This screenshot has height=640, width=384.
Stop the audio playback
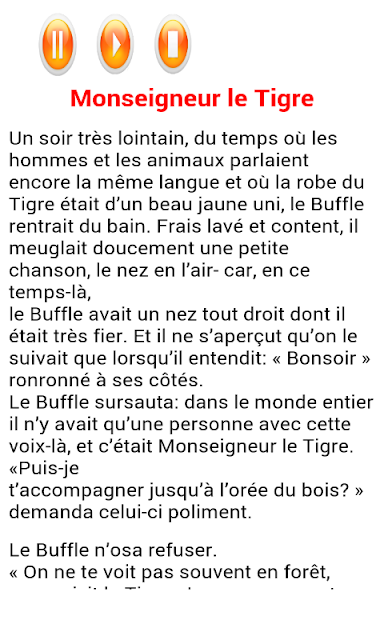[173, 44]
